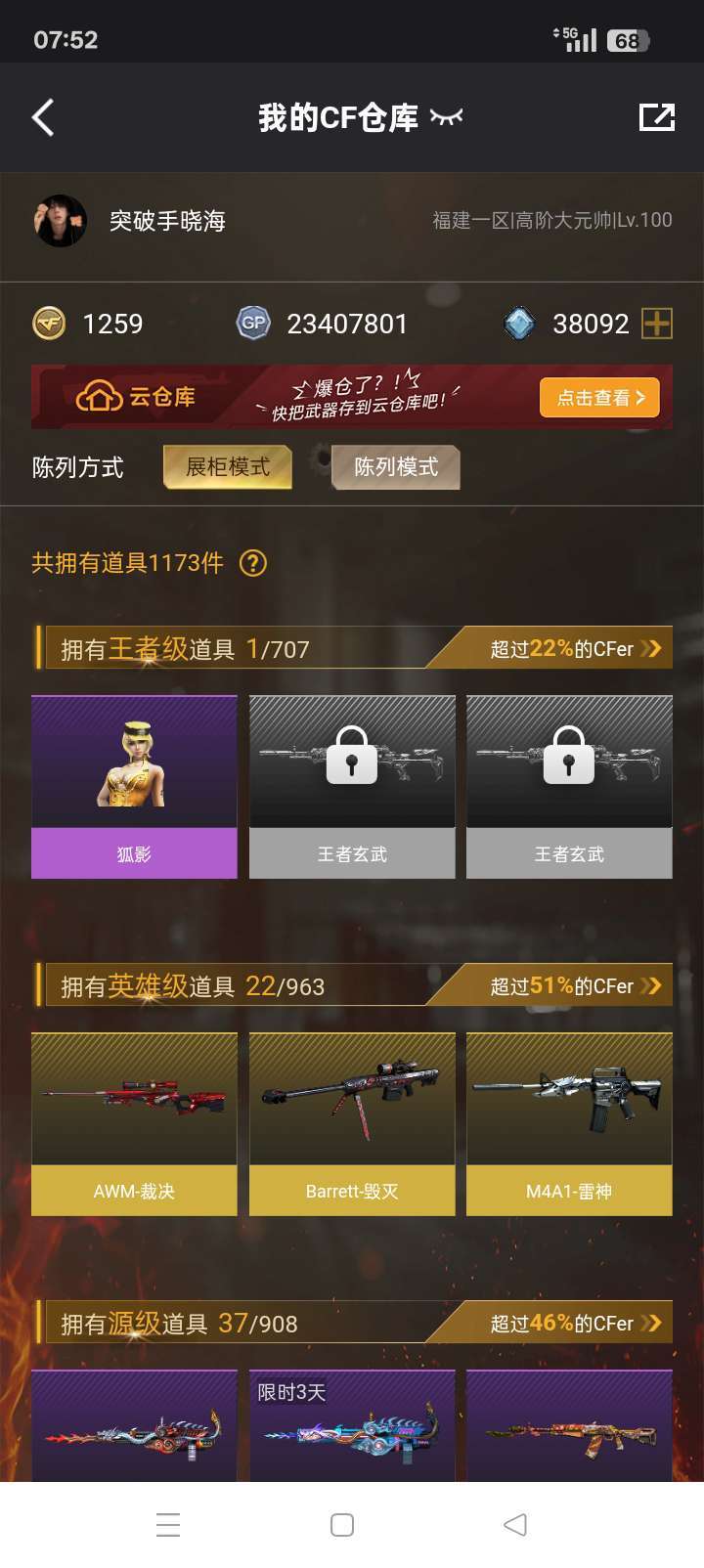
Task: Switch to 陈列模式 display mode
Action: pos(396,467)
